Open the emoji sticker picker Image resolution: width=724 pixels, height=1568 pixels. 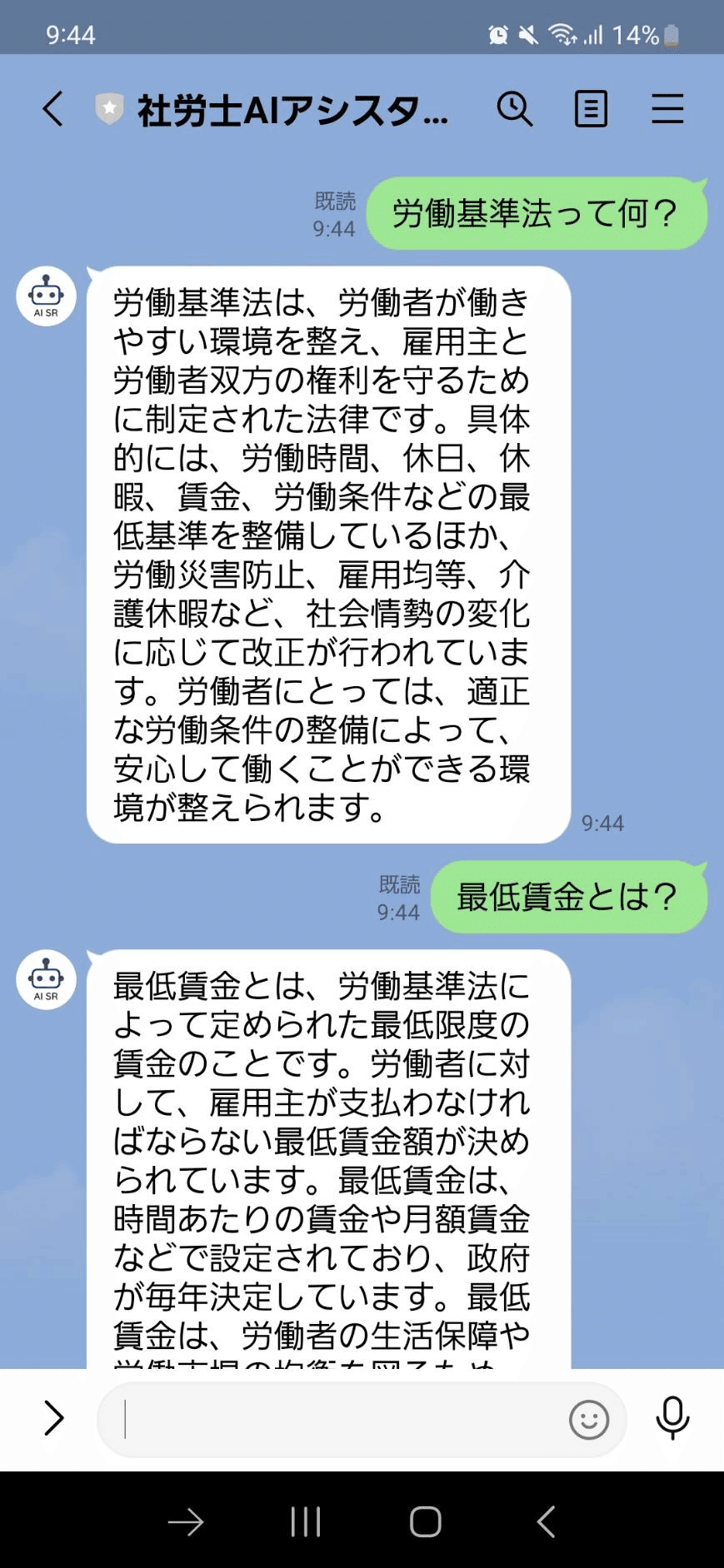589,1420
